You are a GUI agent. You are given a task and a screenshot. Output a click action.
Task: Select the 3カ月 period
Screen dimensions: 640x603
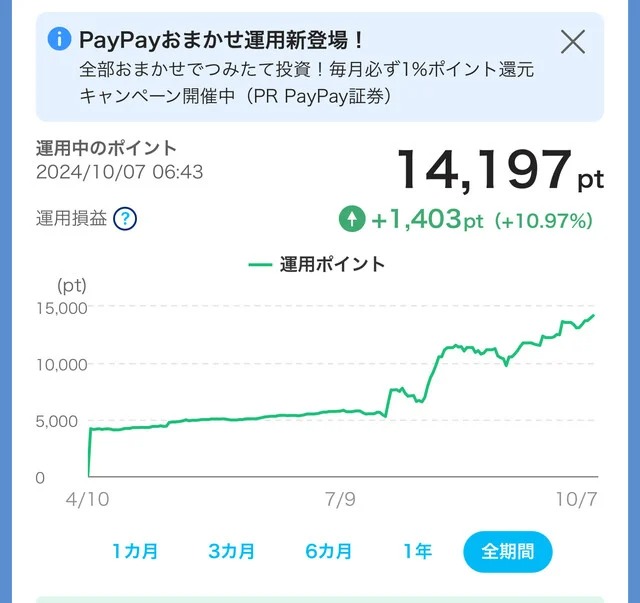(x=231, y=551)
